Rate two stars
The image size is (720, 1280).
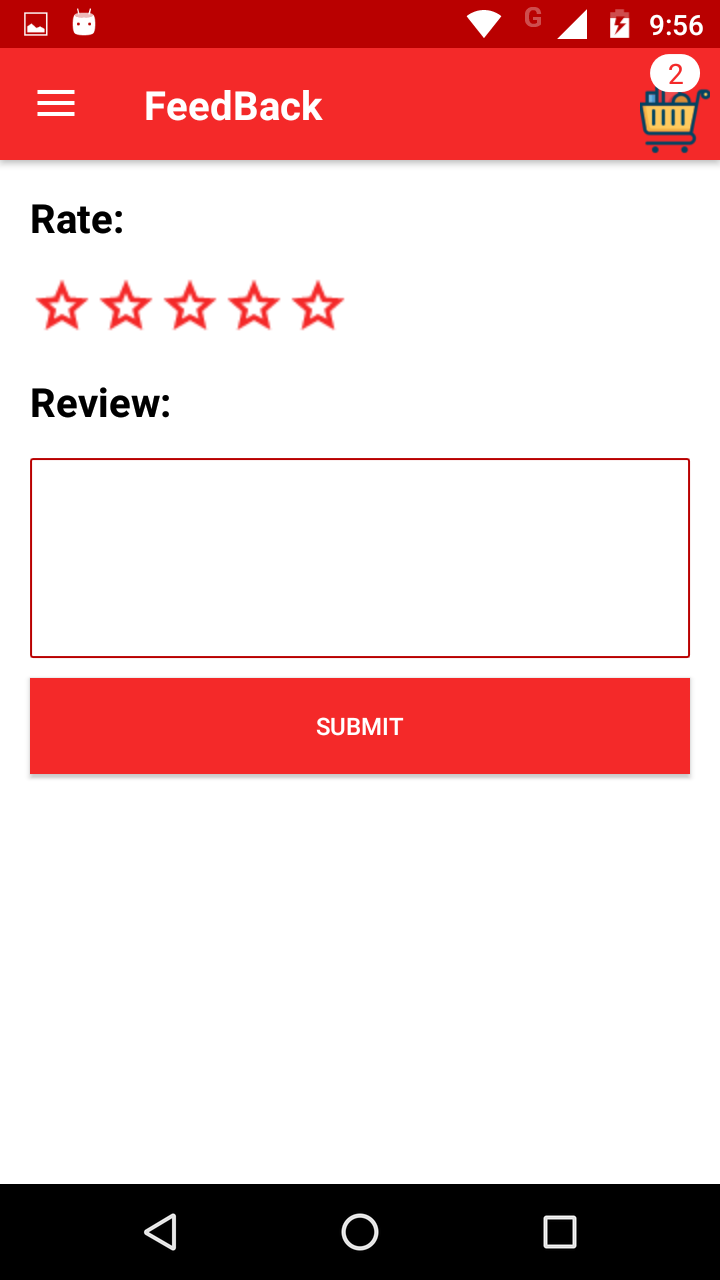[x=126, y=306]
